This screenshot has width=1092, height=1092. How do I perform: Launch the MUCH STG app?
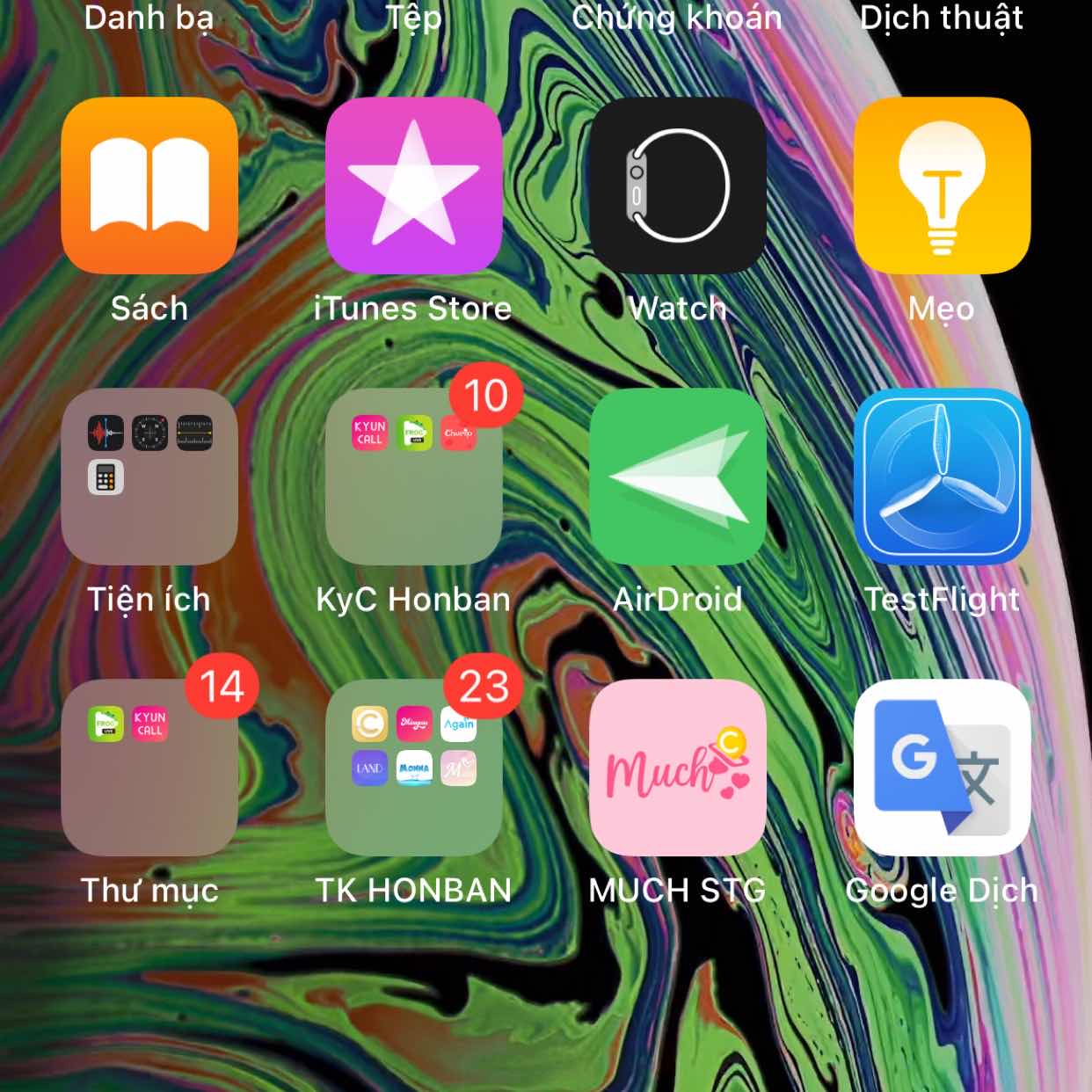tap(677, 768)
